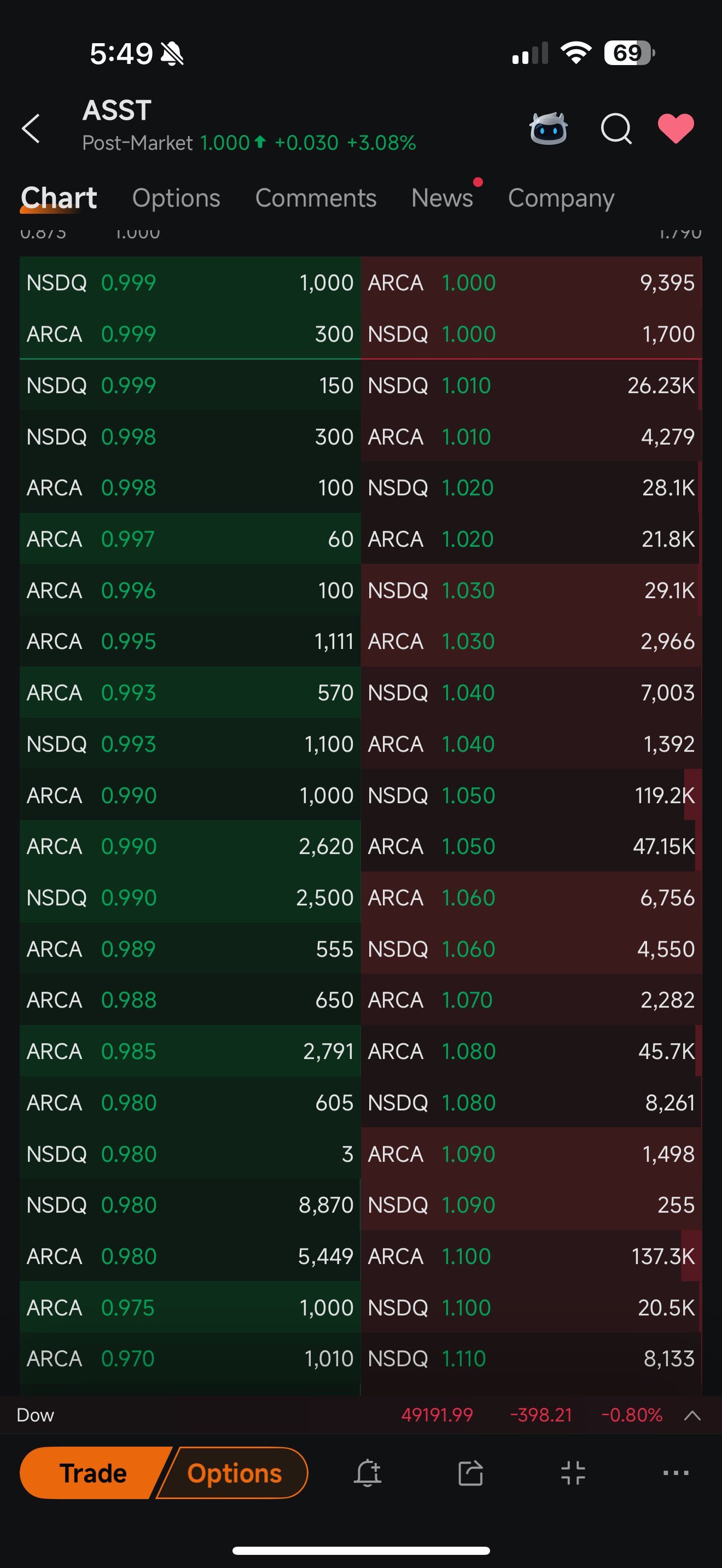This screenshot has width=722, height=1568.
Task: Switch to the Options tab at top
Action: tap(176, 198)
